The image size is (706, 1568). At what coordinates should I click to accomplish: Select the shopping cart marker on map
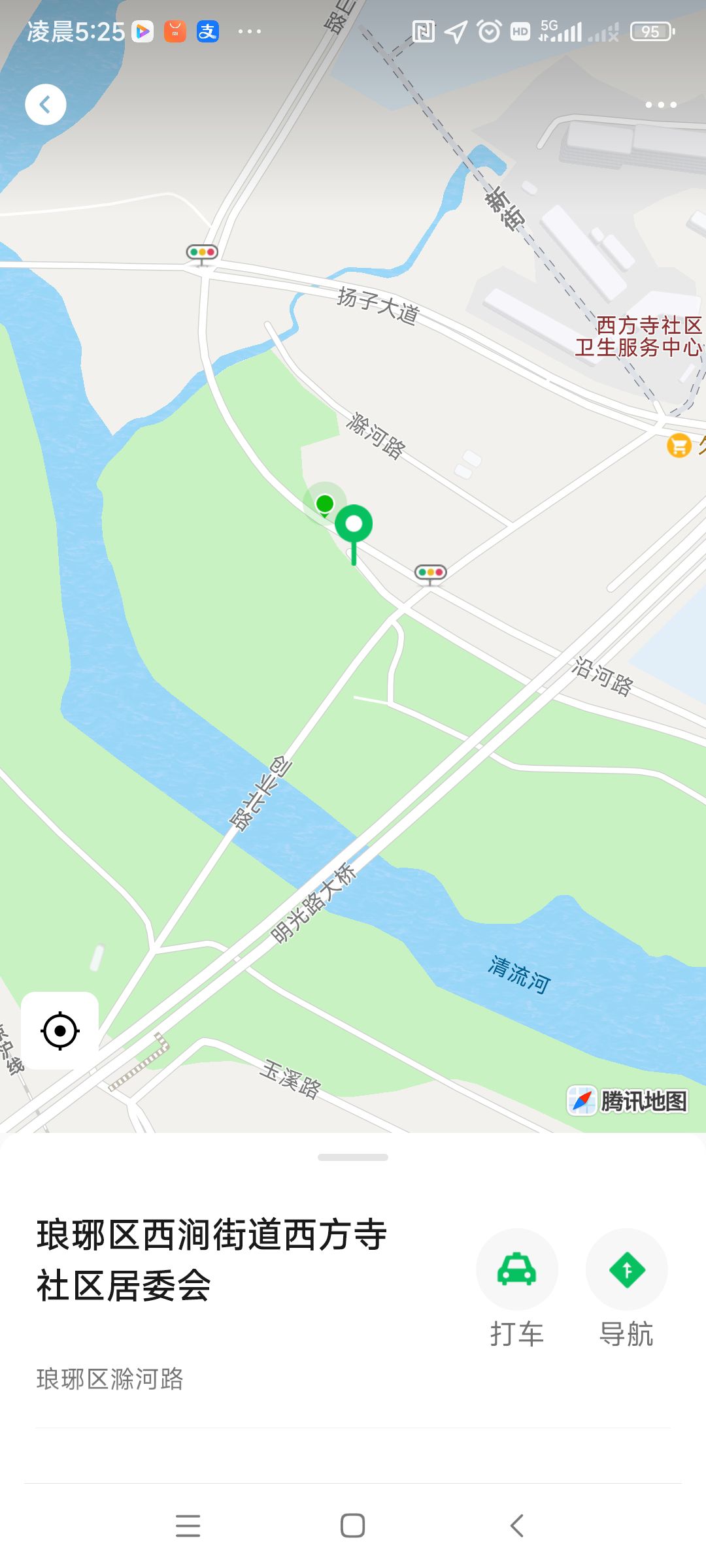[x=679, y=446]
